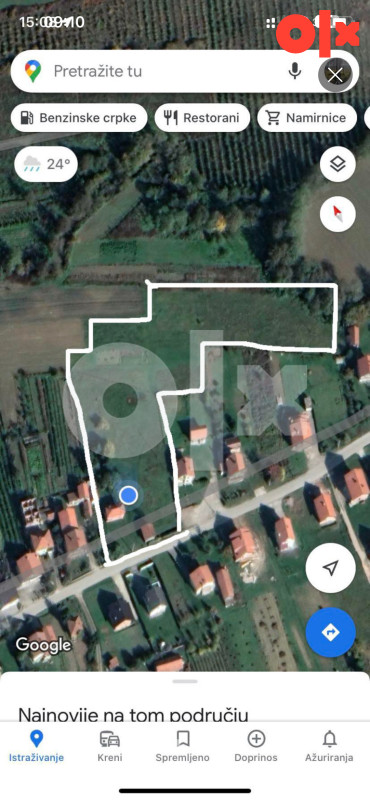Expand the bottom sheet handle

[x=185, y=682]
